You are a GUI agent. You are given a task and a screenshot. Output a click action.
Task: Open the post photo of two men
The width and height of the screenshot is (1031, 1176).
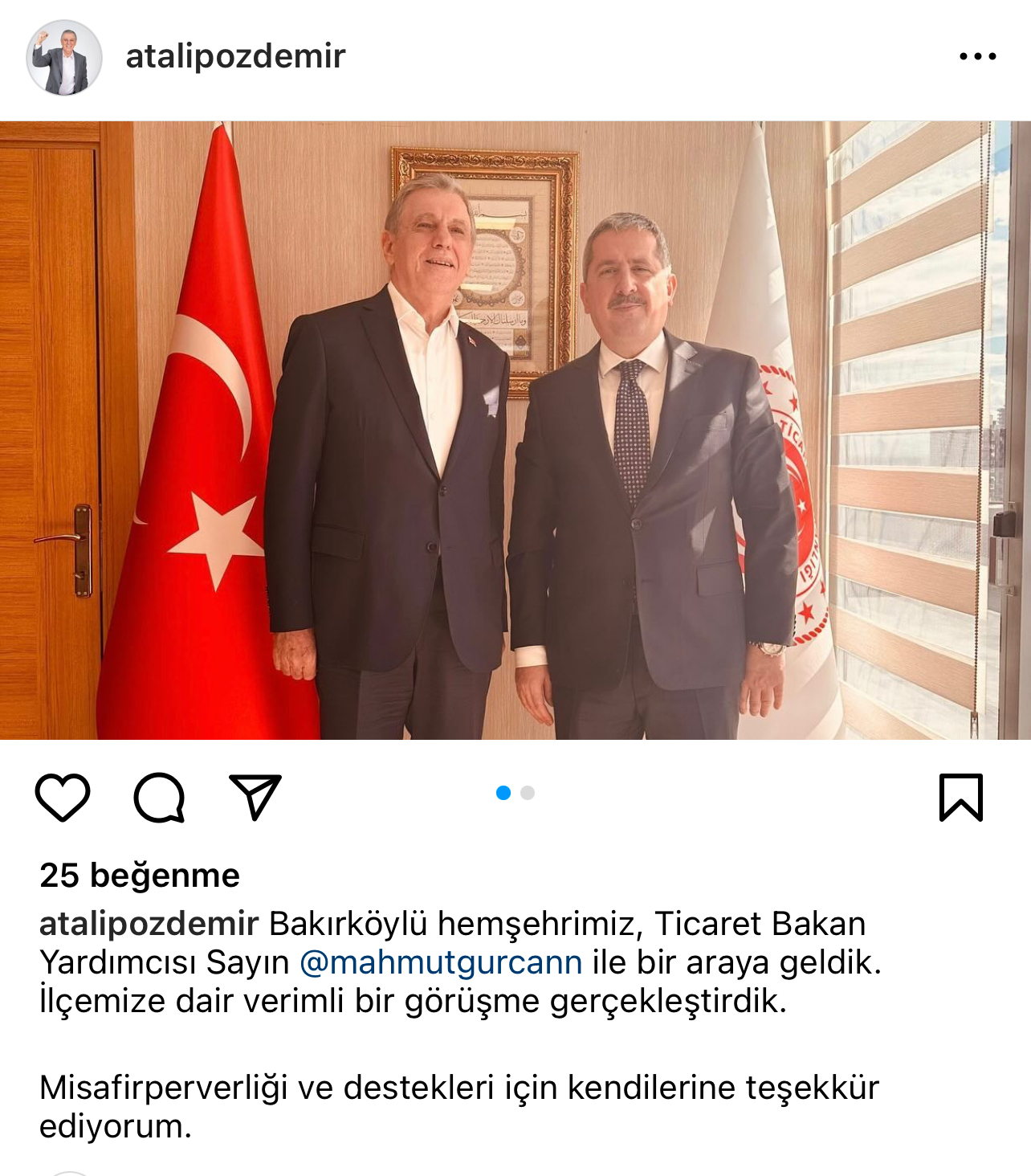click(x=515, y=431)
